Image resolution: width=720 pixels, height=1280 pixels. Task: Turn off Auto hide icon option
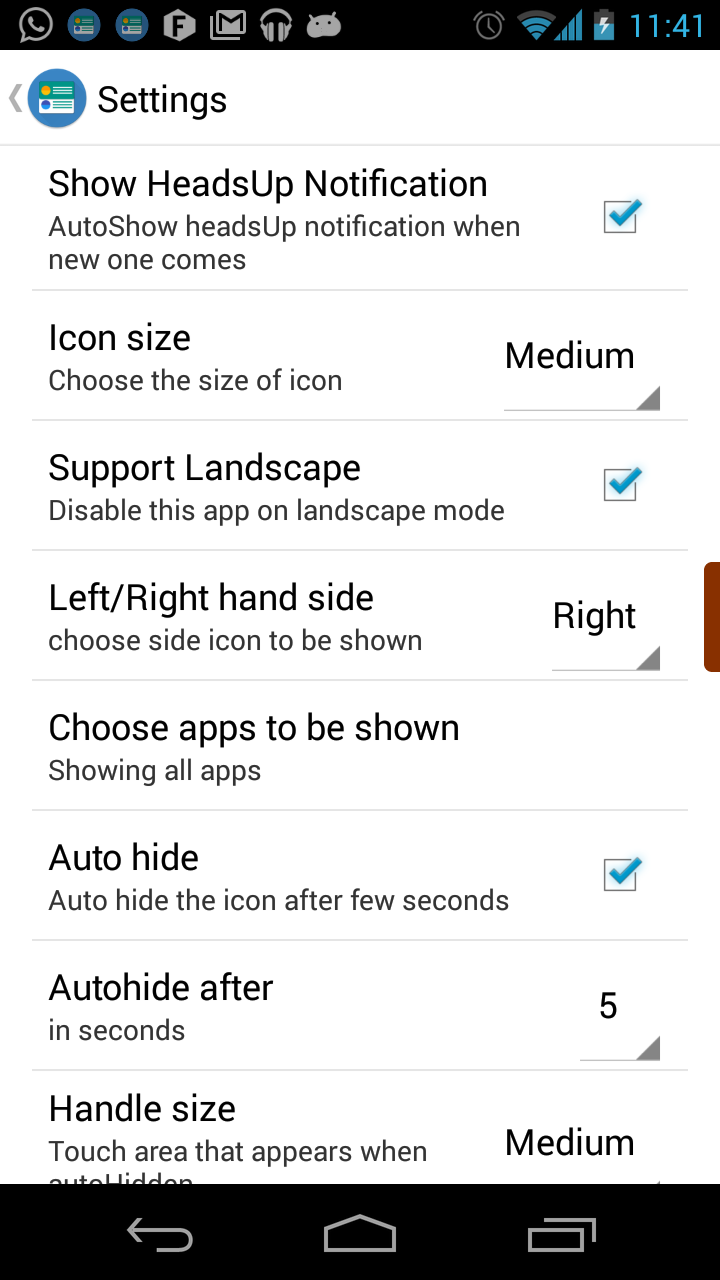pyautogui.click(x=619, y=874)
